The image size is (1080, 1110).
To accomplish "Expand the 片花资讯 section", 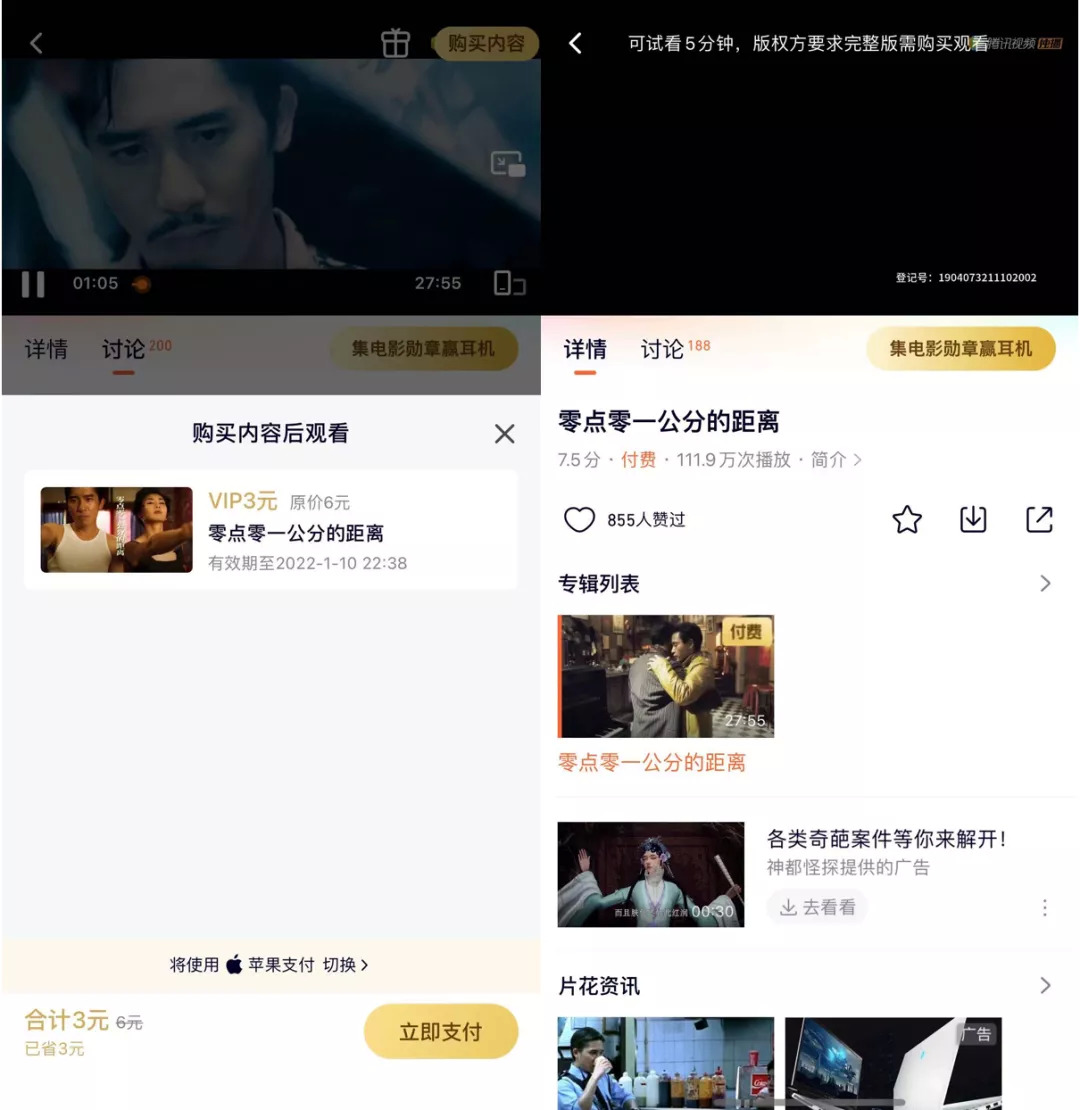I will point(1045,986).
